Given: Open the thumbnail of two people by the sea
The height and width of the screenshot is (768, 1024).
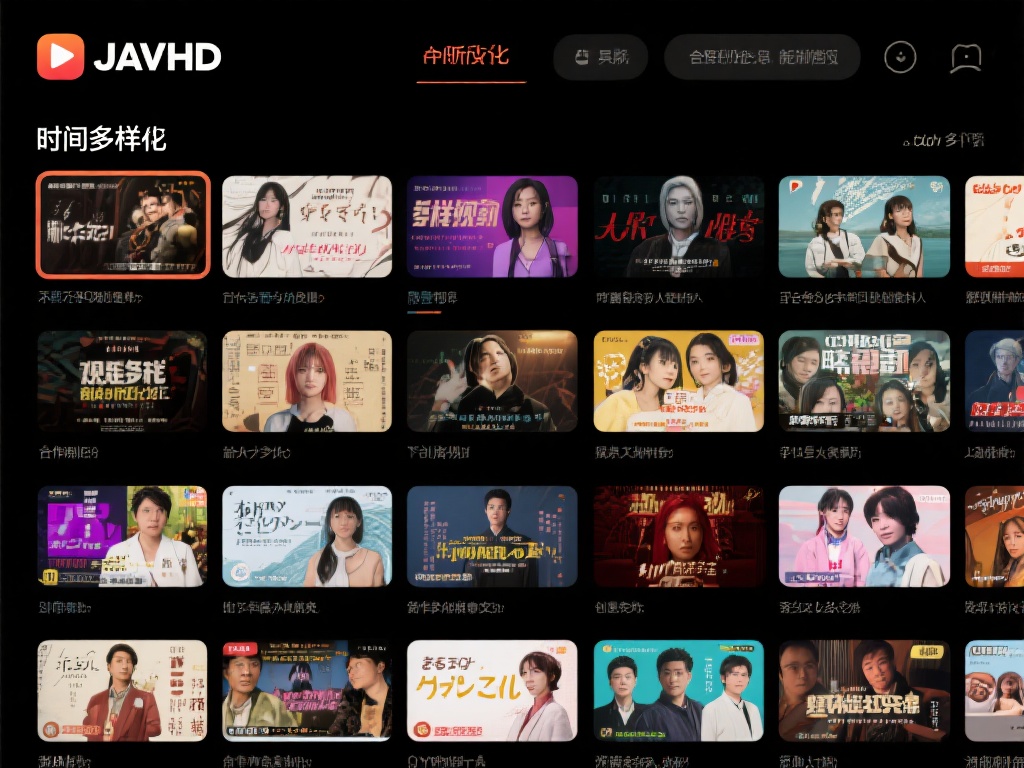Looking at the screenshot, I should 864,227.
